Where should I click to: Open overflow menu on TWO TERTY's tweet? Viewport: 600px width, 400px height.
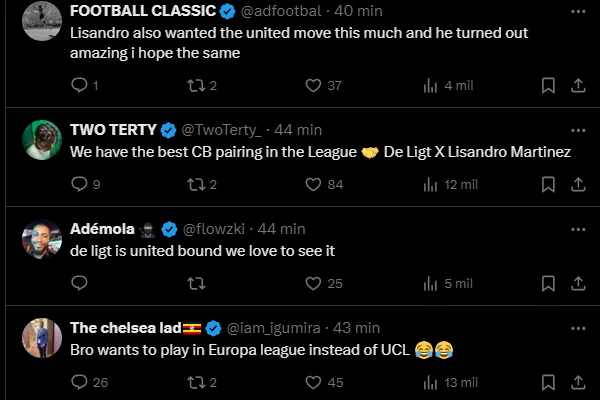577,130
